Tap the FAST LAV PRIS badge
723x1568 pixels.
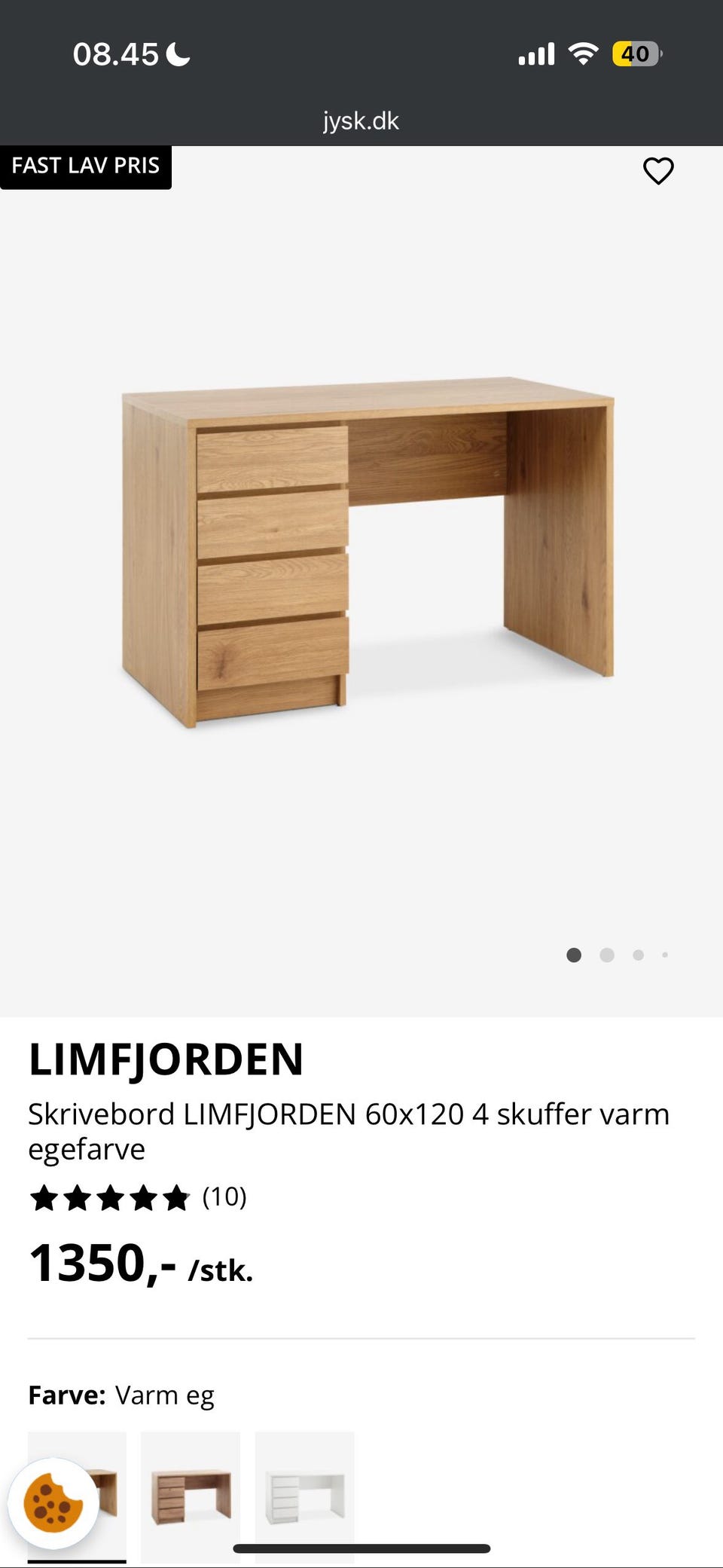click(x=85, y=165)
